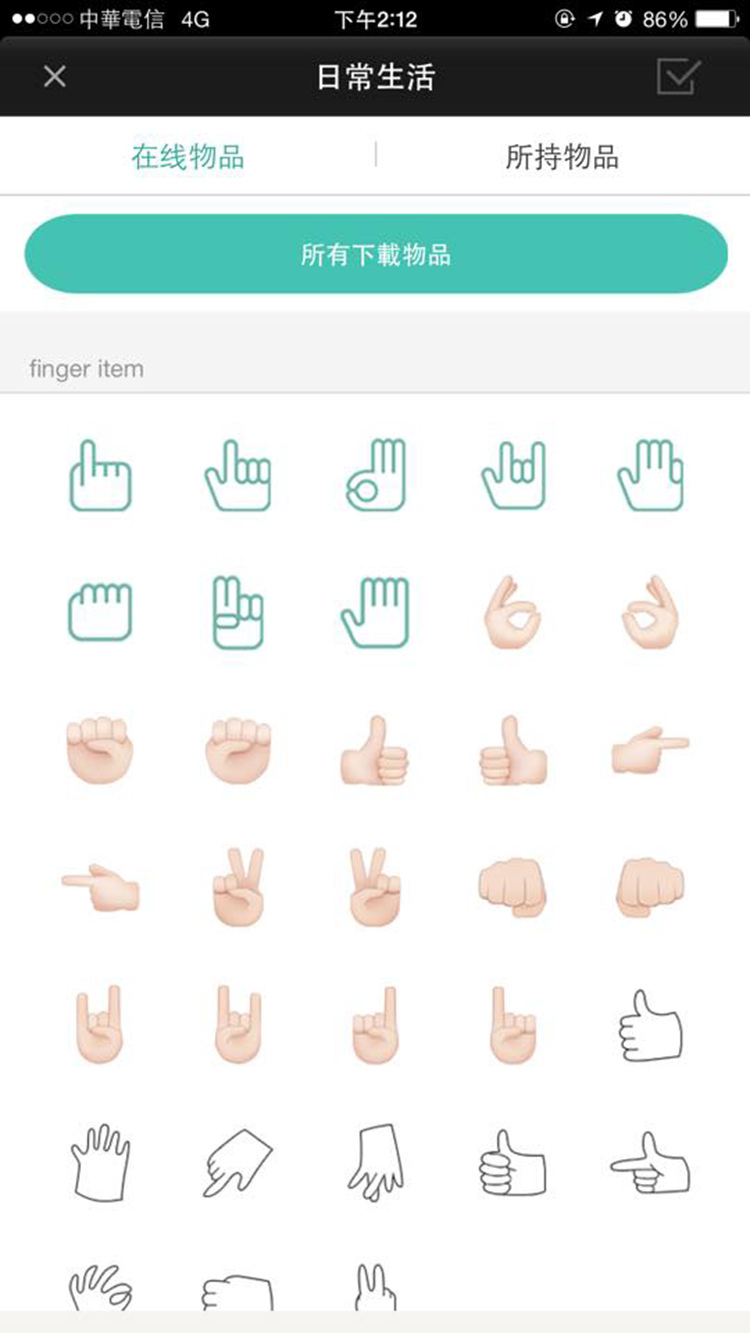The height and width of the screenshot is (1333, 750).
Task: Select the black outline finger-gun pointing left
Action: pos(650,1162)
